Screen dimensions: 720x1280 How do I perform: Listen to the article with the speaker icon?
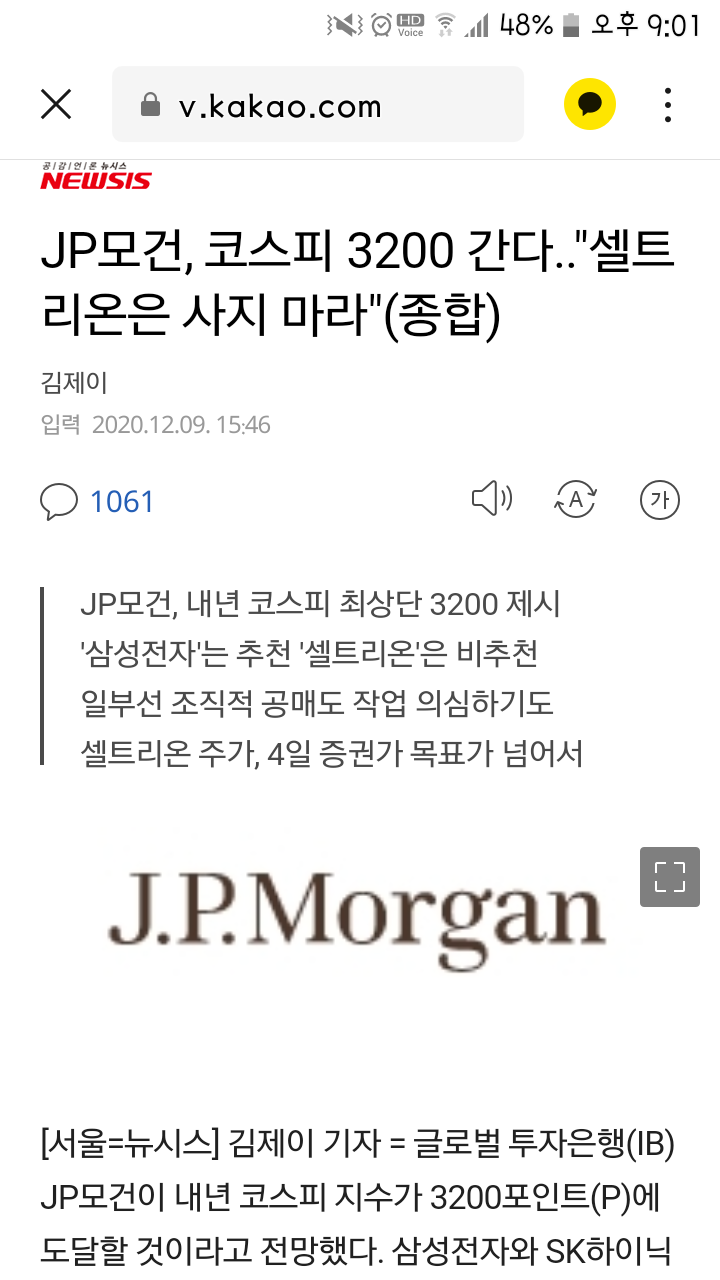(491, 499)
